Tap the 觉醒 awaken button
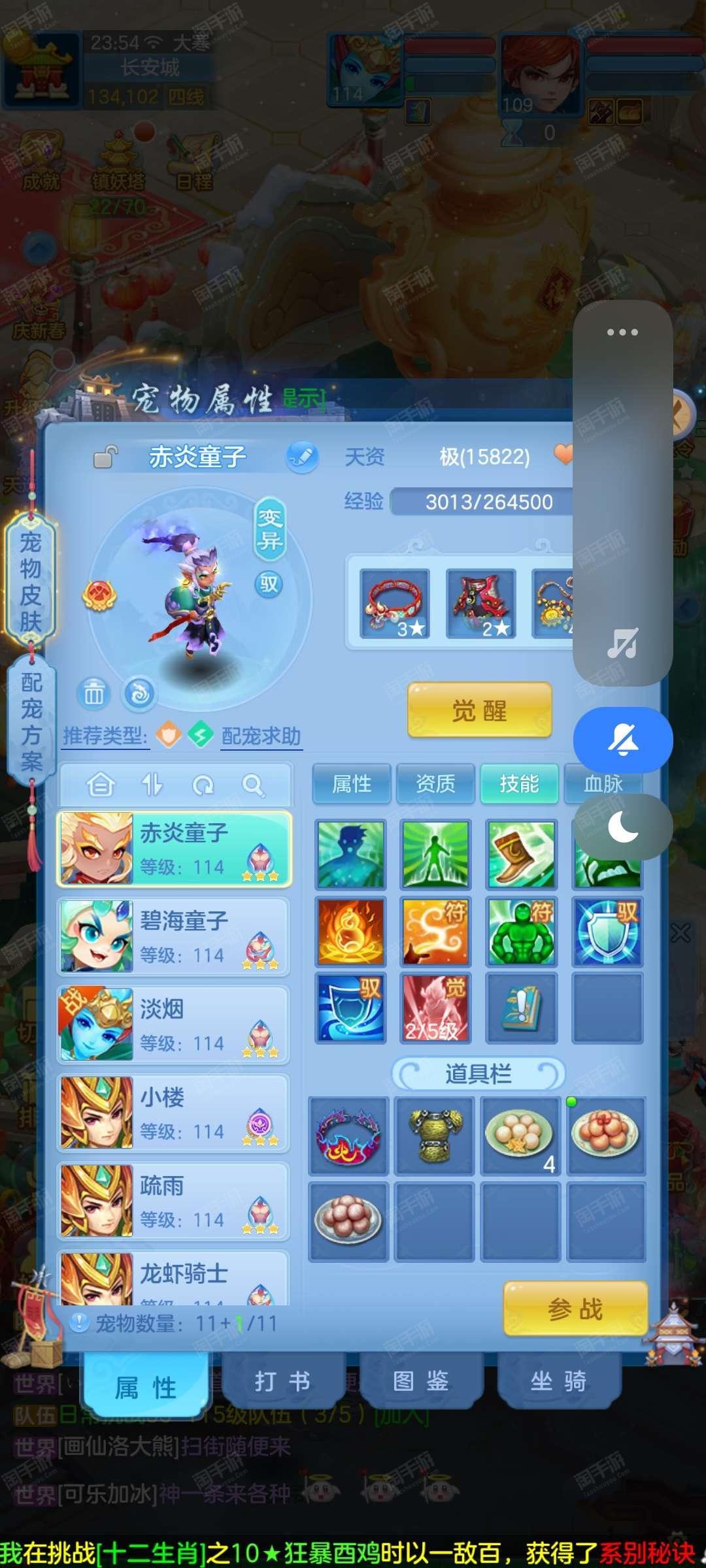The image size is (706, 1568). (480, 710)
